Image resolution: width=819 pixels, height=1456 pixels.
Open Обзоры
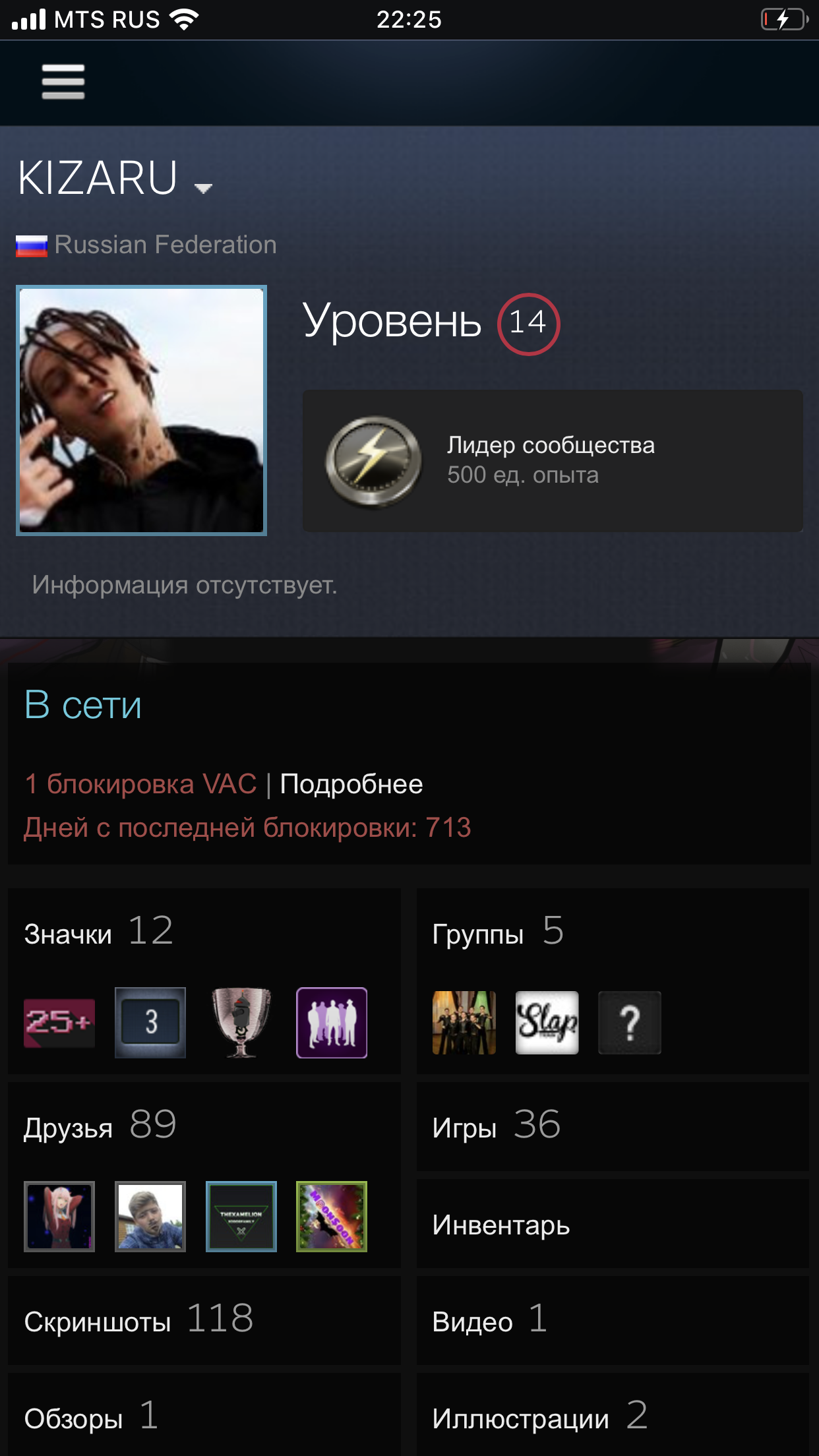[x=204, y=1415]
